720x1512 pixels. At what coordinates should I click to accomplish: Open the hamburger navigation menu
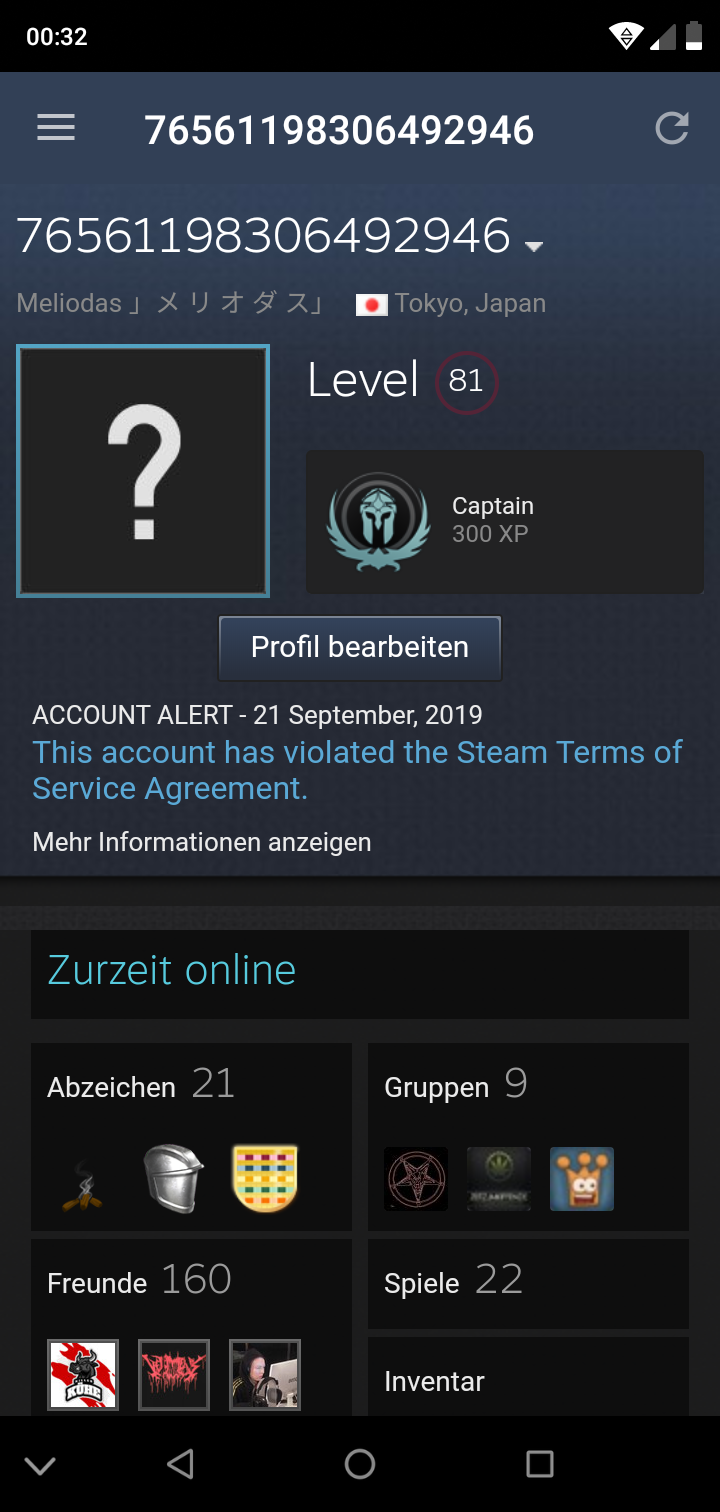point(56,128)
